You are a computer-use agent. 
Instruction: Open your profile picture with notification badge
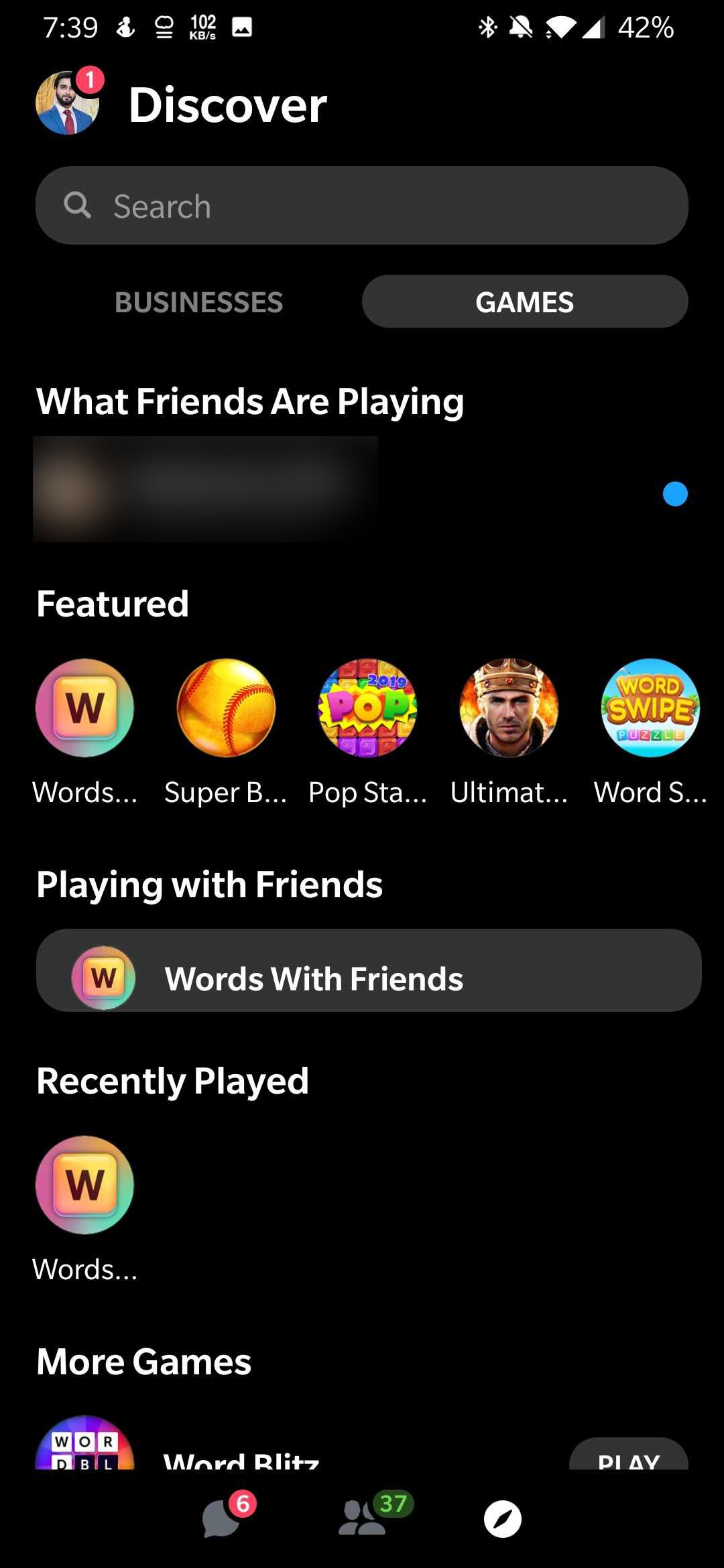tap(66, 104)
